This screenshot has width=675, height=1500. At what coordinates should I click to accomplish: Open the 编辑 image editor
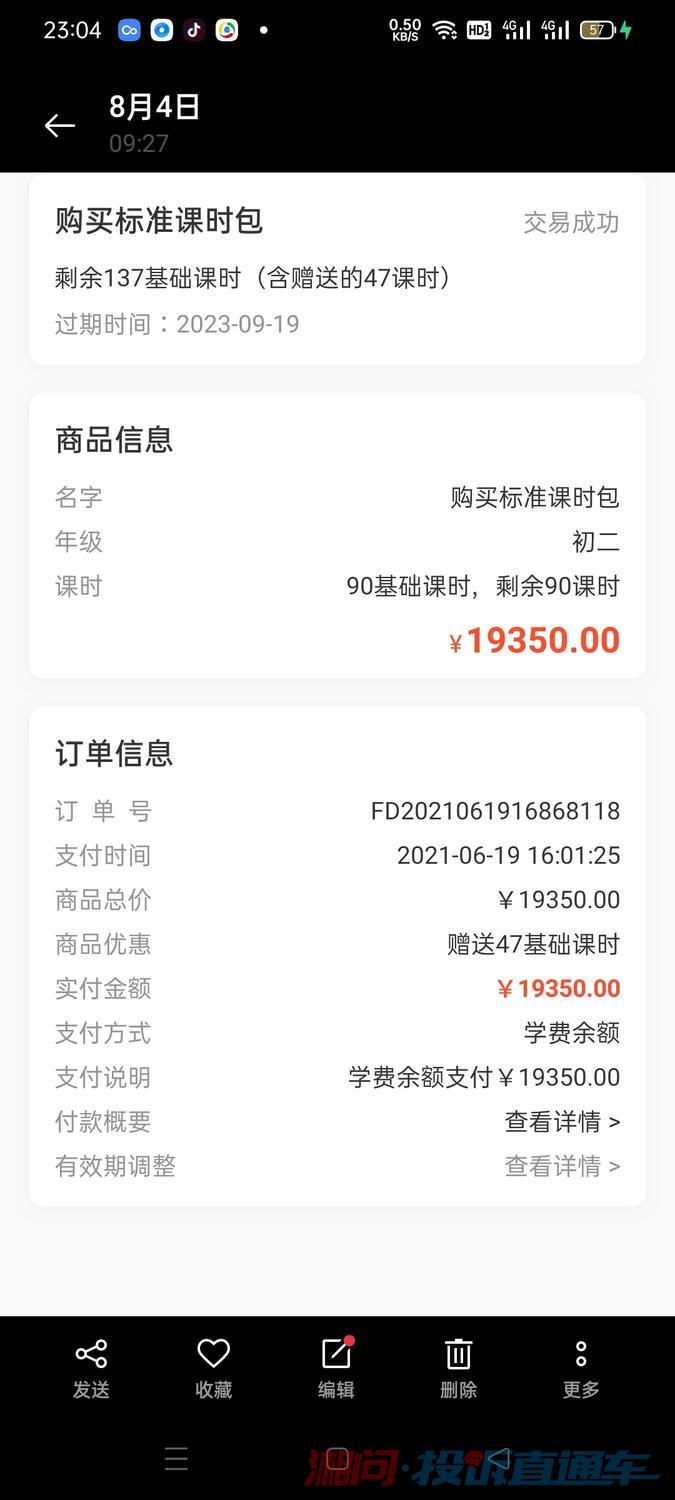pyautogui.click(x=336, y=1367)
